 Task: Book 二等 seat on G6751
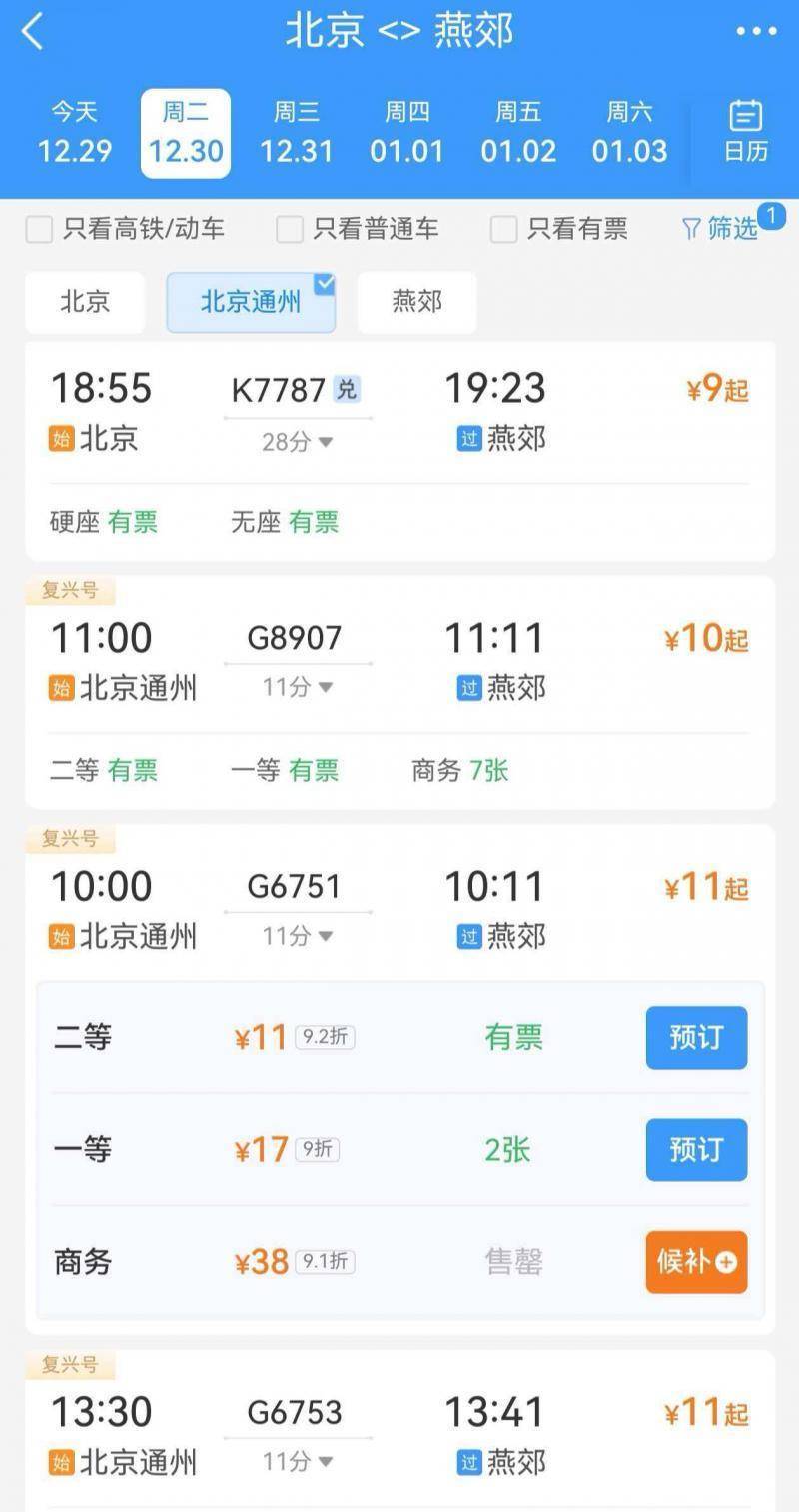tap(696, 1038)
